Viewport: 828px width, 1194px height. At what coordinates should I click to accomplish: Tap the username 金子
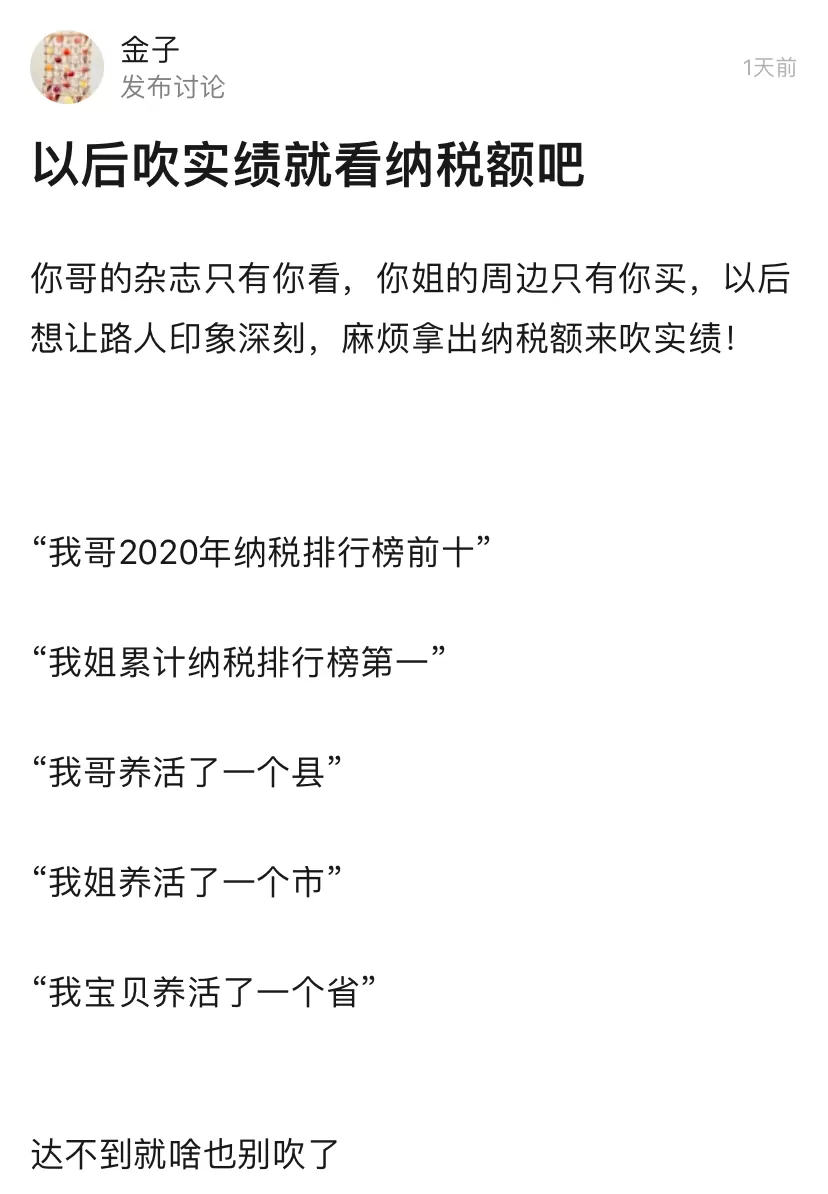point(149,49)
